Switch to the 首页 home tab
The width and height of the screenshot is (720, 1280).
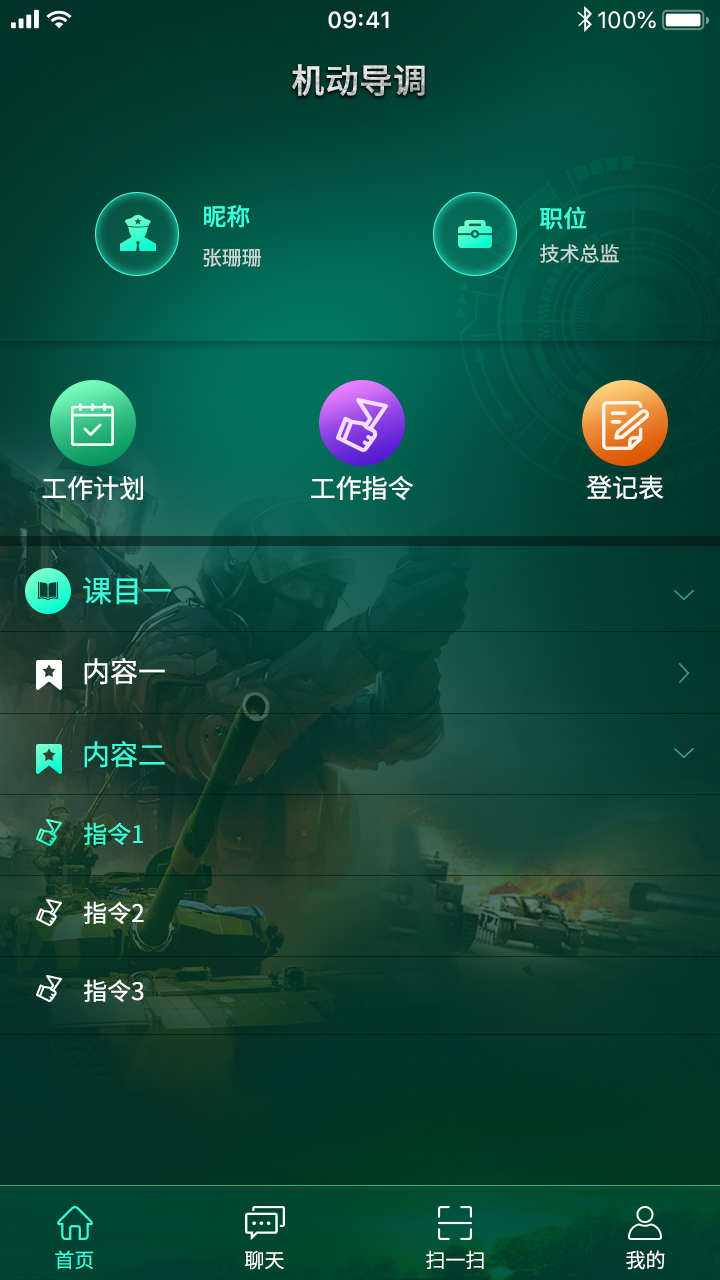pyautogui.click(x=75, y=1236)
